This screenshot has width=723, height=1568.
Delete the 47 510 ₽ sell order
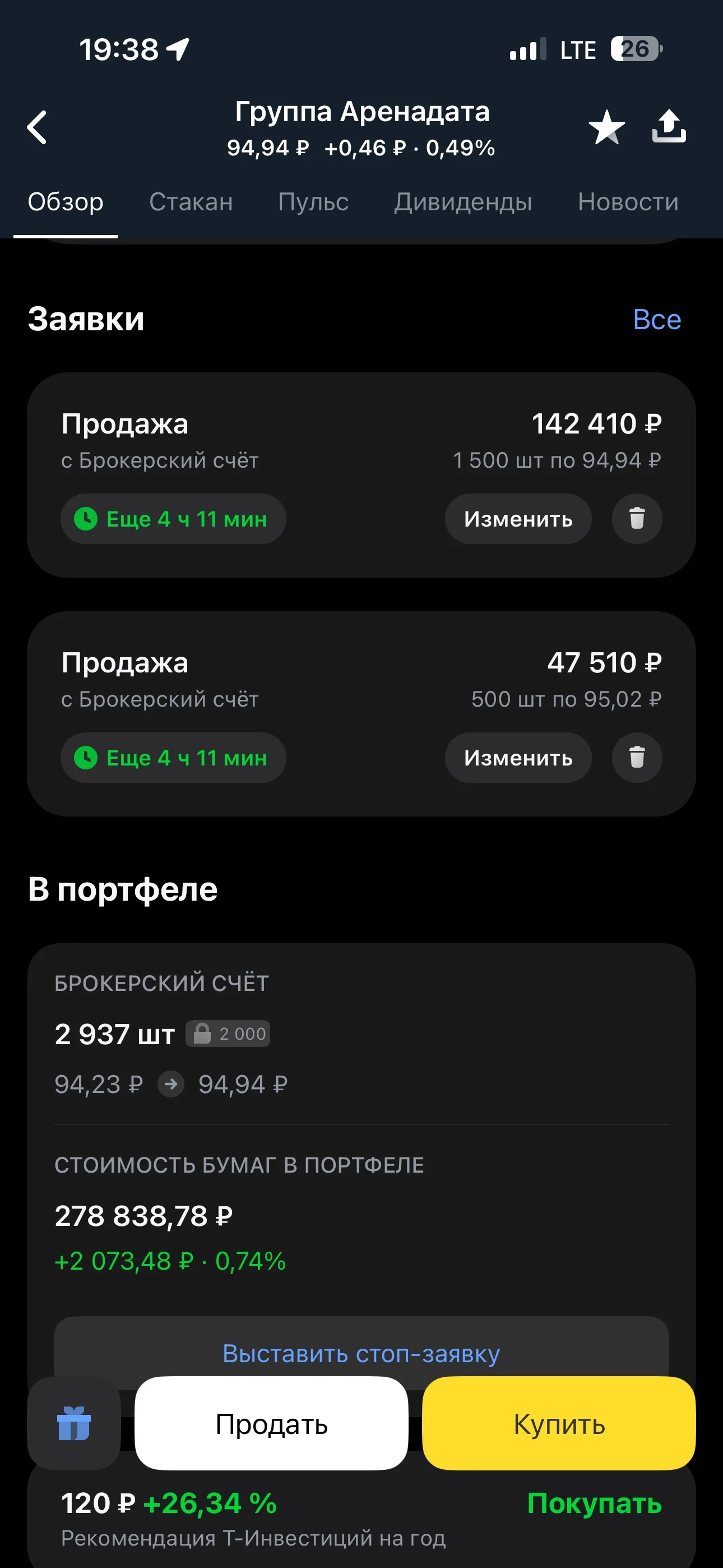coord(637,758)
